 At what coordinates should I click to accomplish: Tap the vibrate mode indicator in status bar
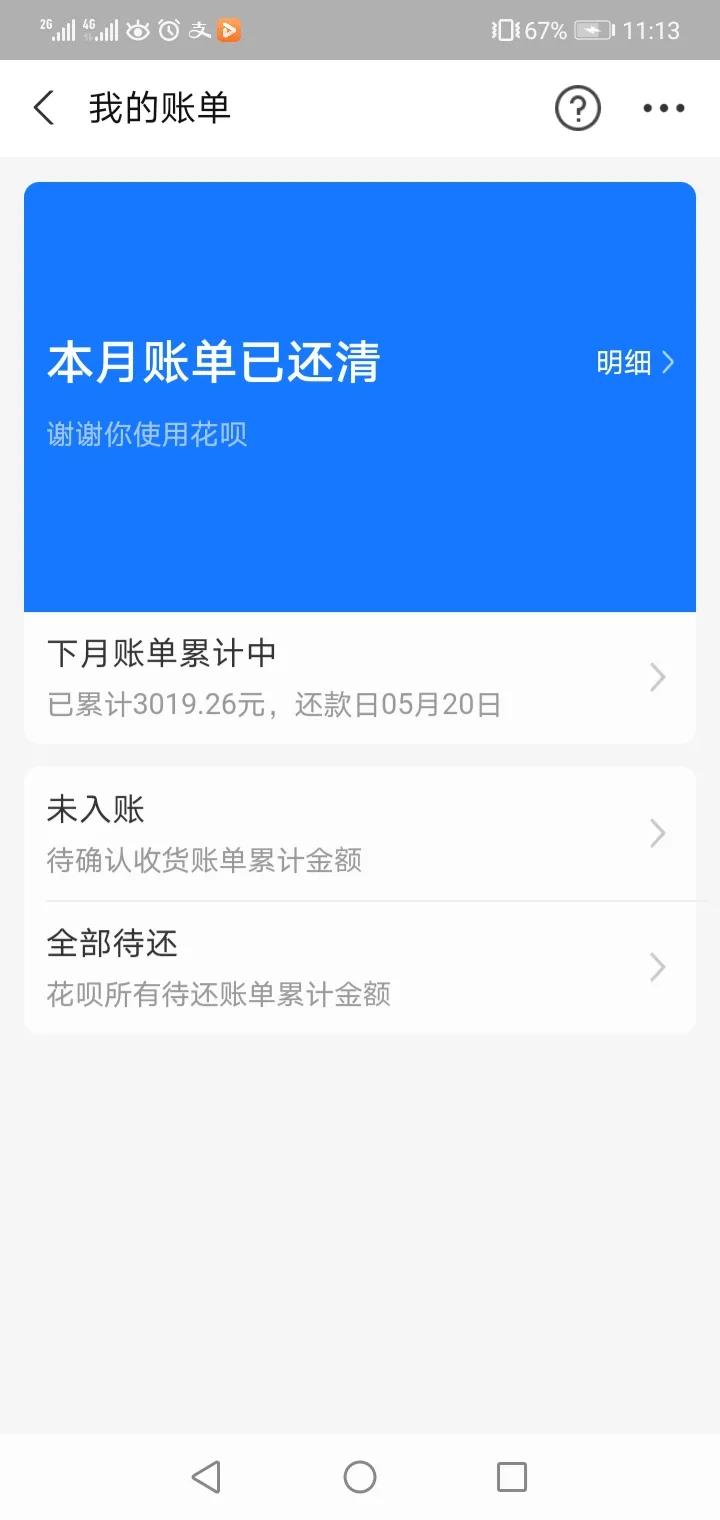[x=505, y=30]
